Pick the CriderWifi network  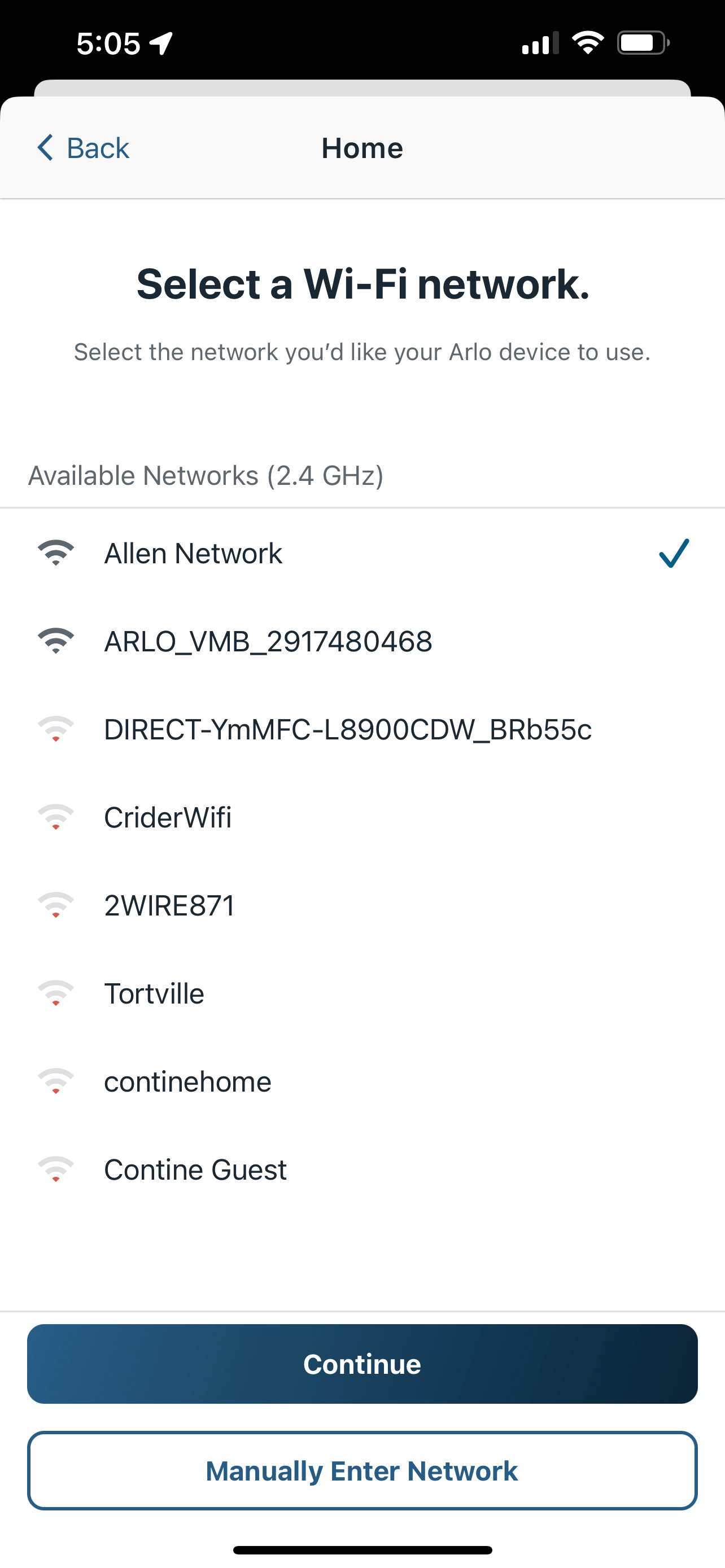[362, 817]
